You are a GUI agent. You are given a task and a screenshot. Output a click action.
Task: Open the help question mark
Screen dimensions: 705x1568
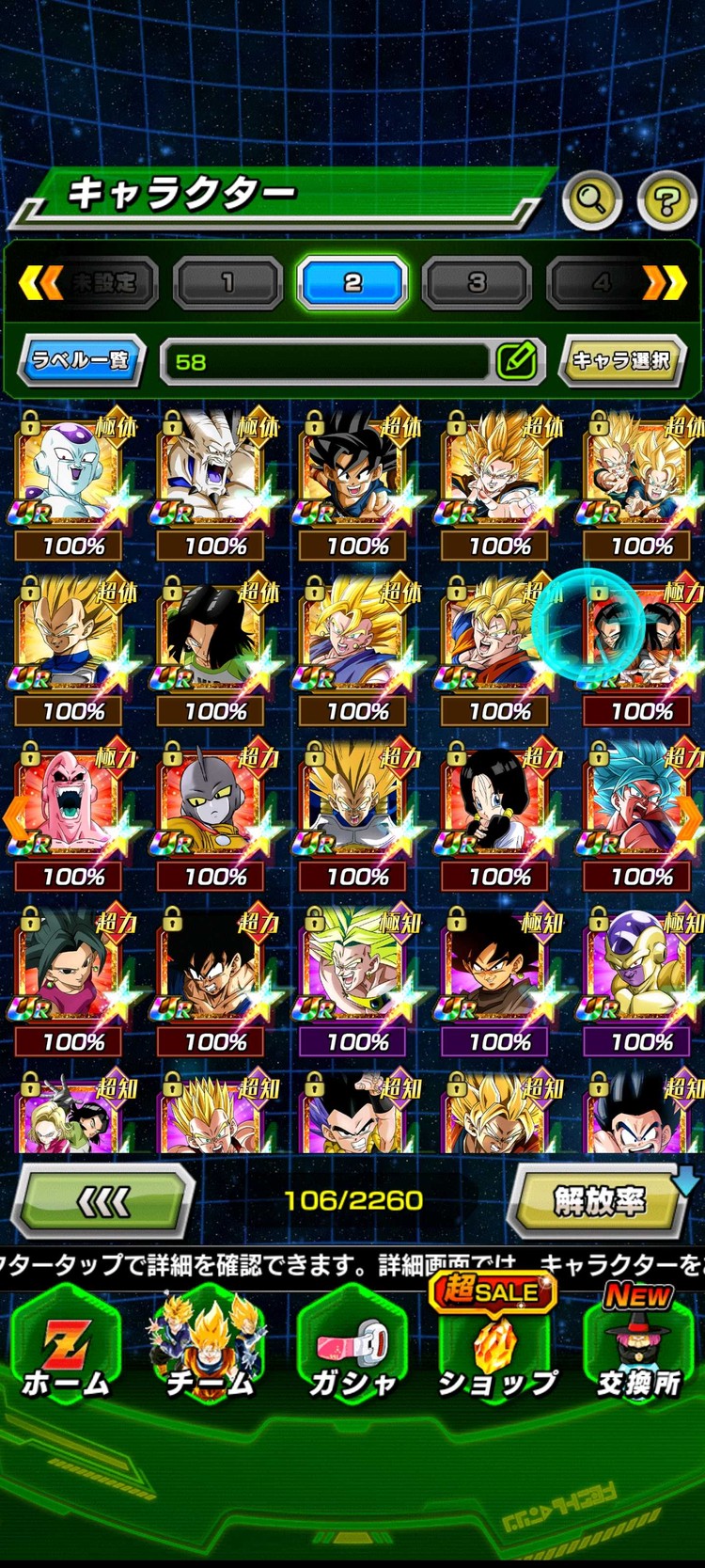(x=666, y=198)
